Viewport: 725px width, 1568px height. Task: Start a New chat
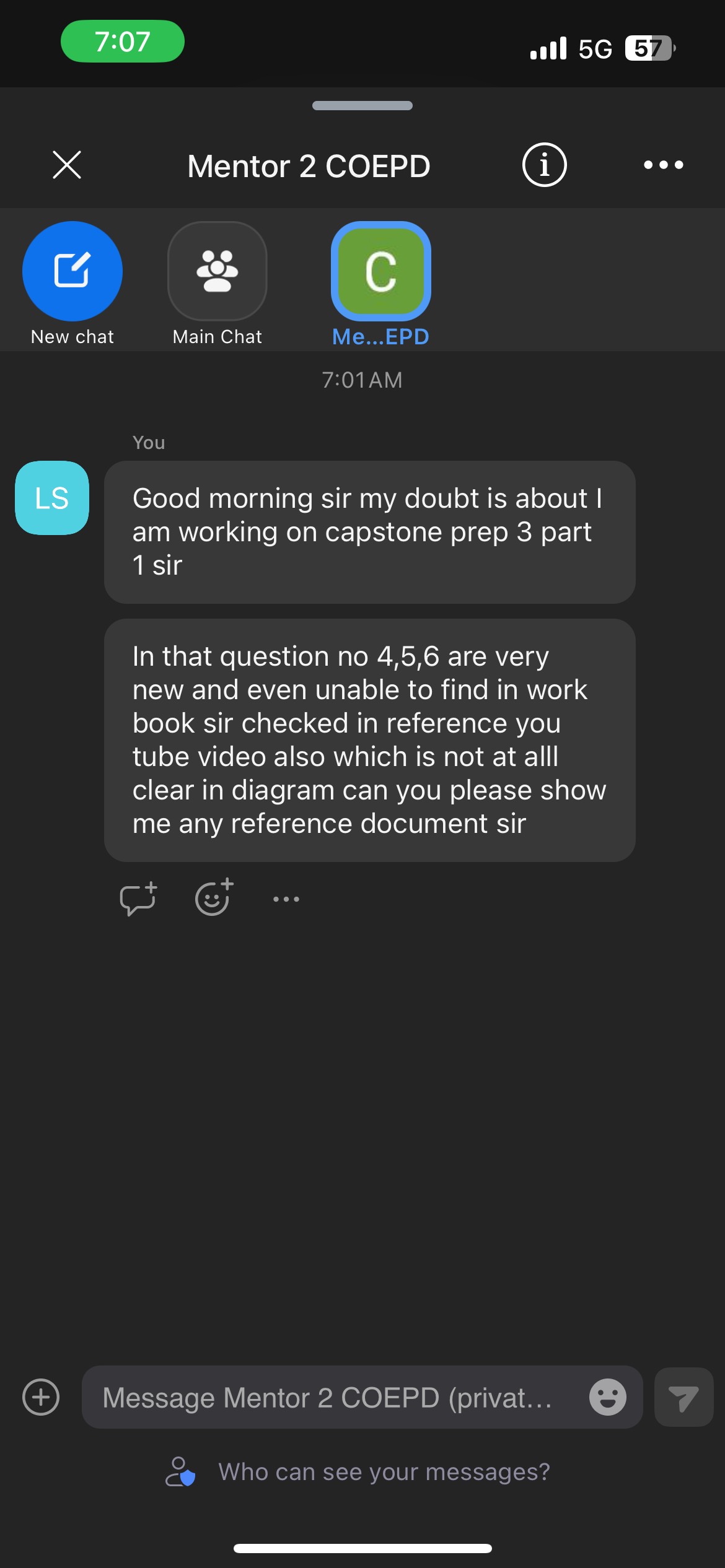pyautogui.click(x=72, y=271)
